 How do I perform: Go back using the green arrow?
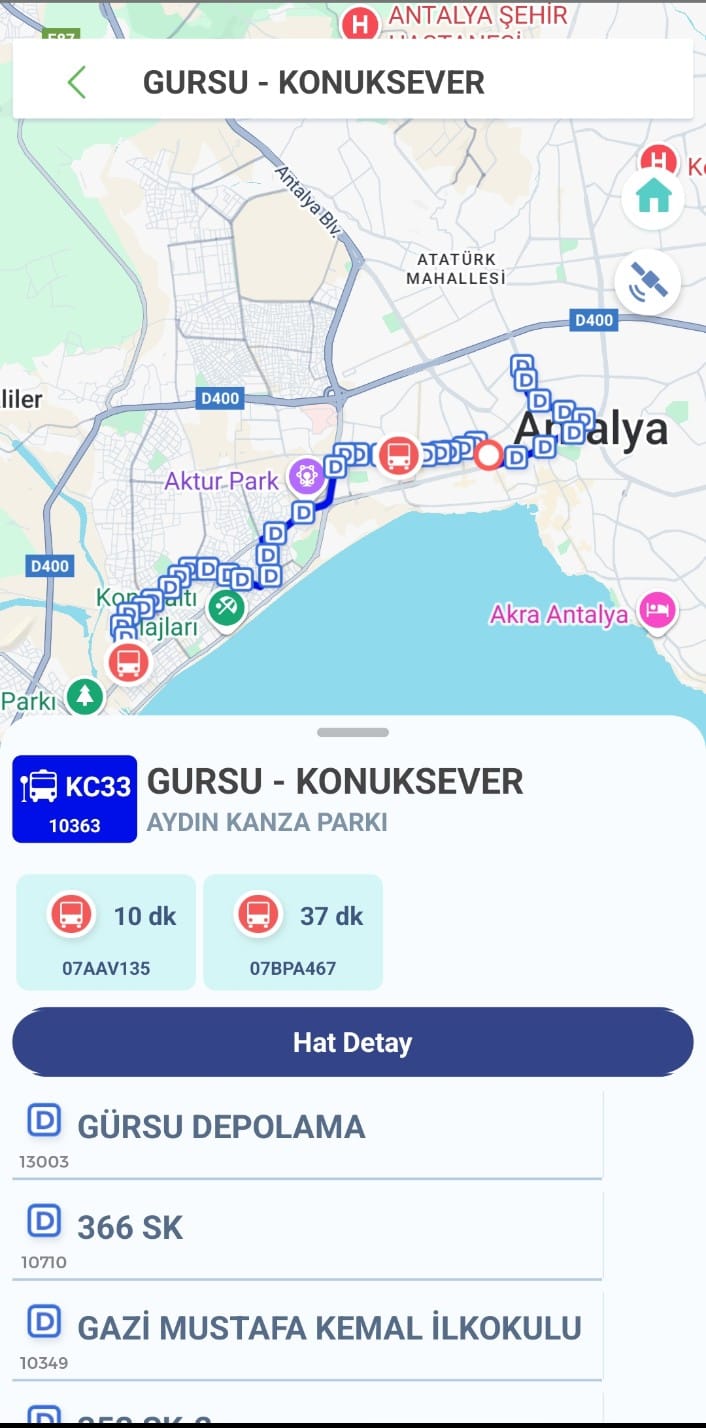(77, 82)
